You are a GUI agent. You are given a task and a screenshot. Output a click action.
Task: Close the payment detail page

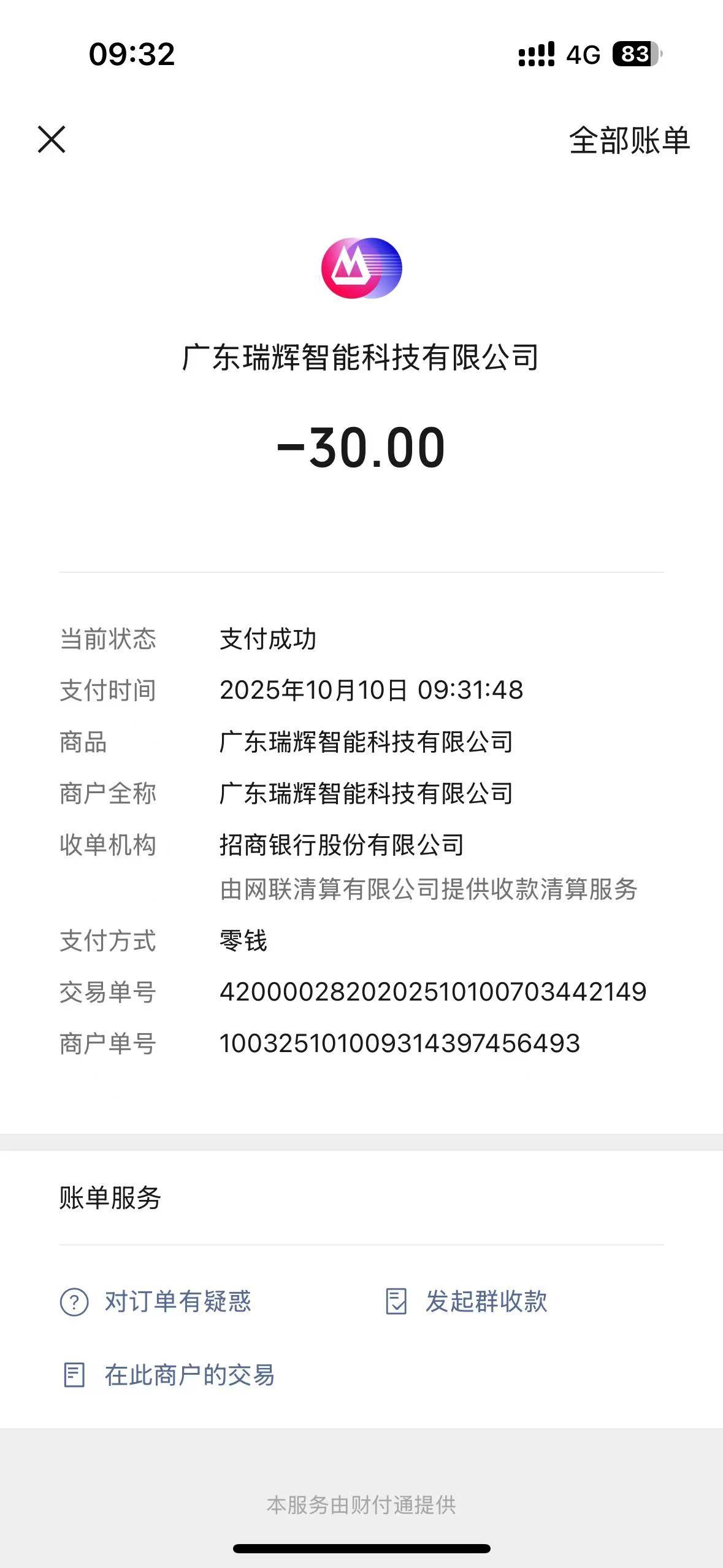coord(52,140)
